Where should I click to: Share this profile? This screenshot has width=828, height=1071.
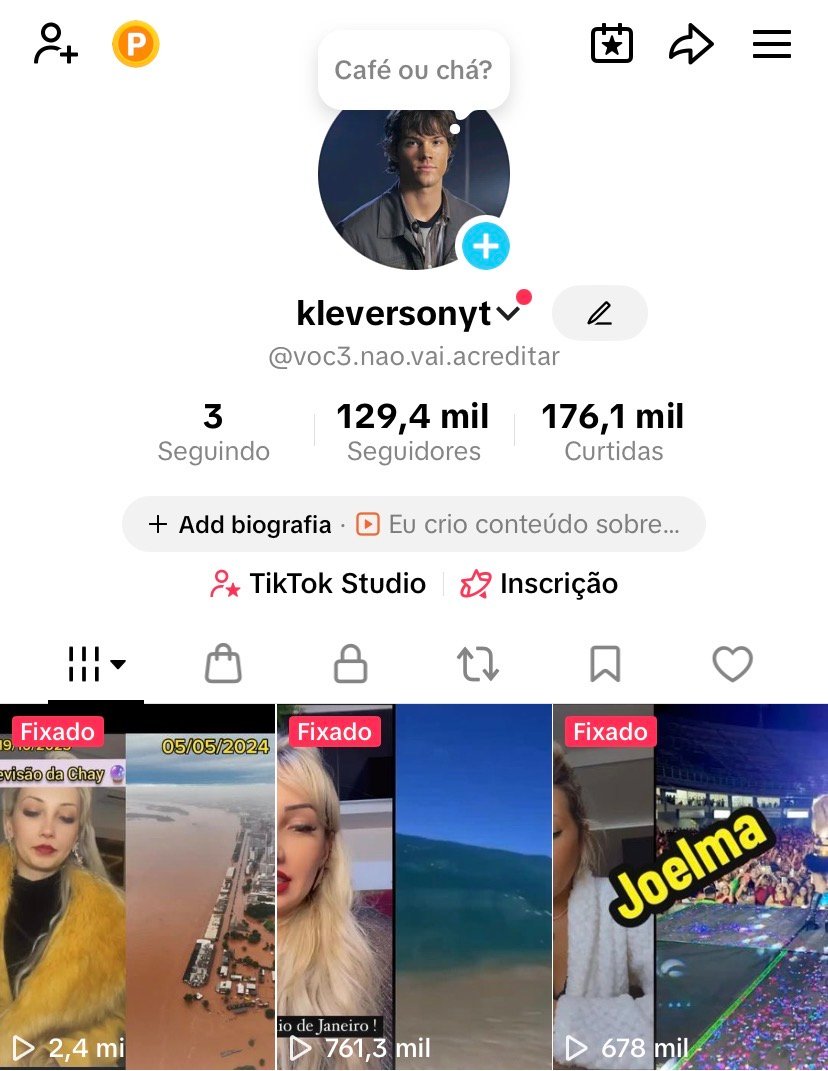click(x=691, y=45)
